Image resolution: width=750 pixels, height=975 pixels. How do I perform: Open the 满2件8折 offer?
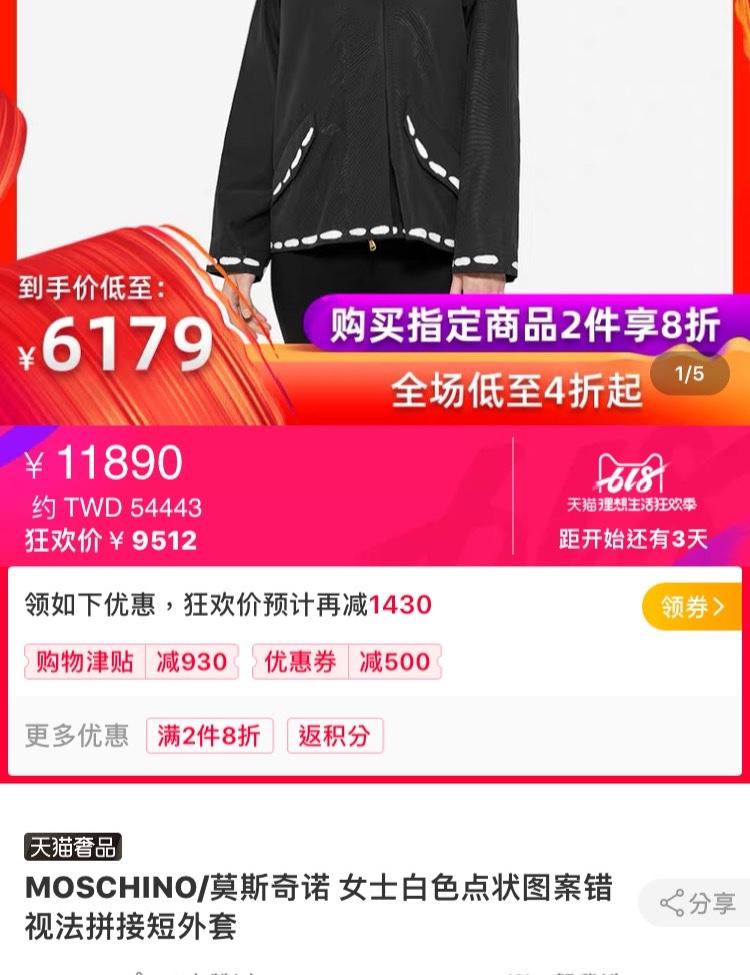(209, 736)
